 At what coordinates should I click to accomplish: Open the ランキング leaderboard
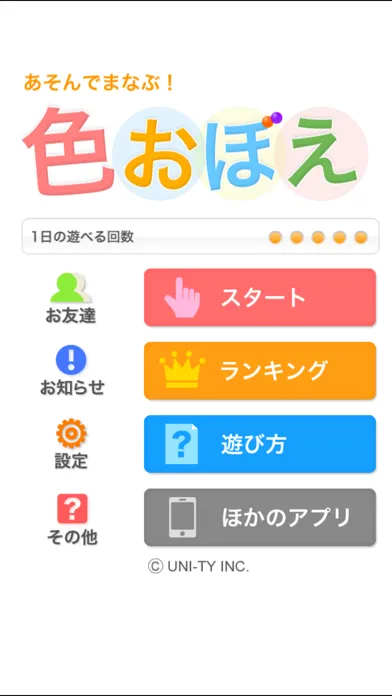click(260, 370)
